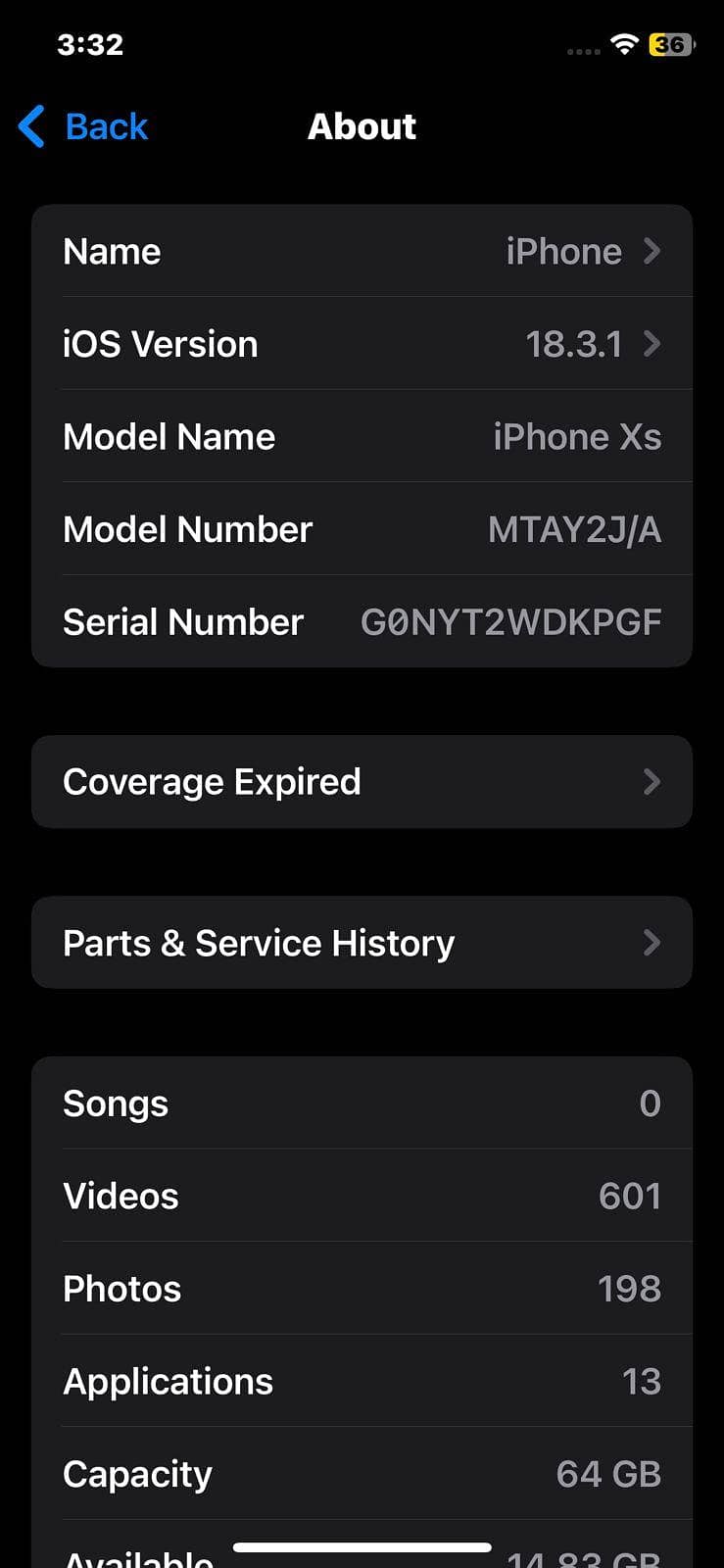Expand the Name row to rename device
Screen dimensions: 724x1568
click(362, 251)
